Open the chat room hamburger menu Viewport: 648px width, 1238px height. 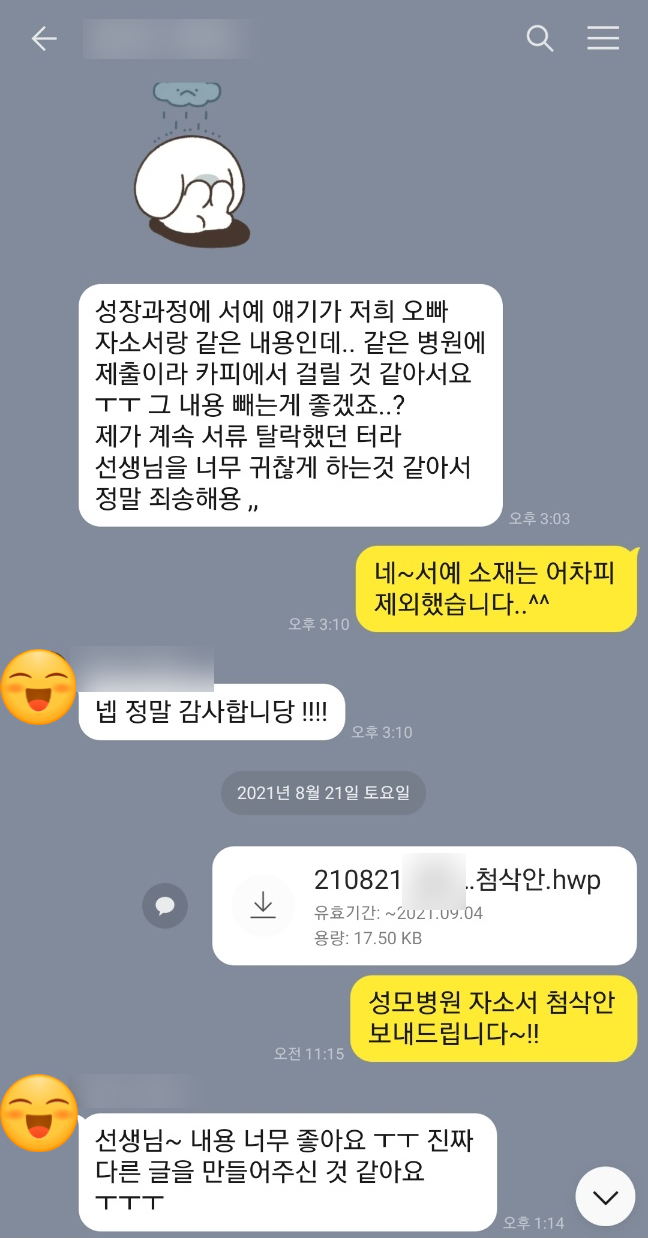pos(603,39)
